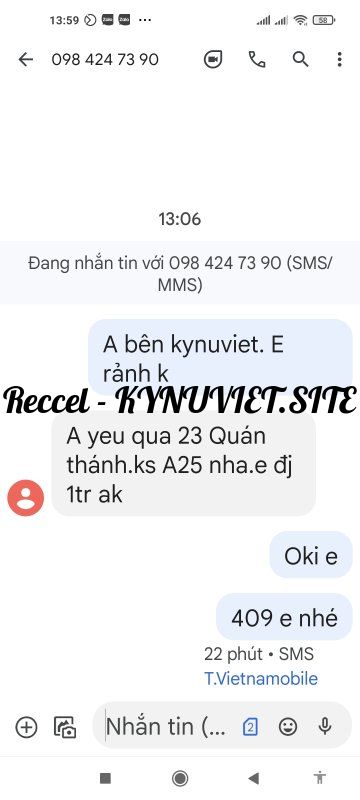Start a video call with this number
360x800 pixels.
pyautogui.click(x=213, y=60)
